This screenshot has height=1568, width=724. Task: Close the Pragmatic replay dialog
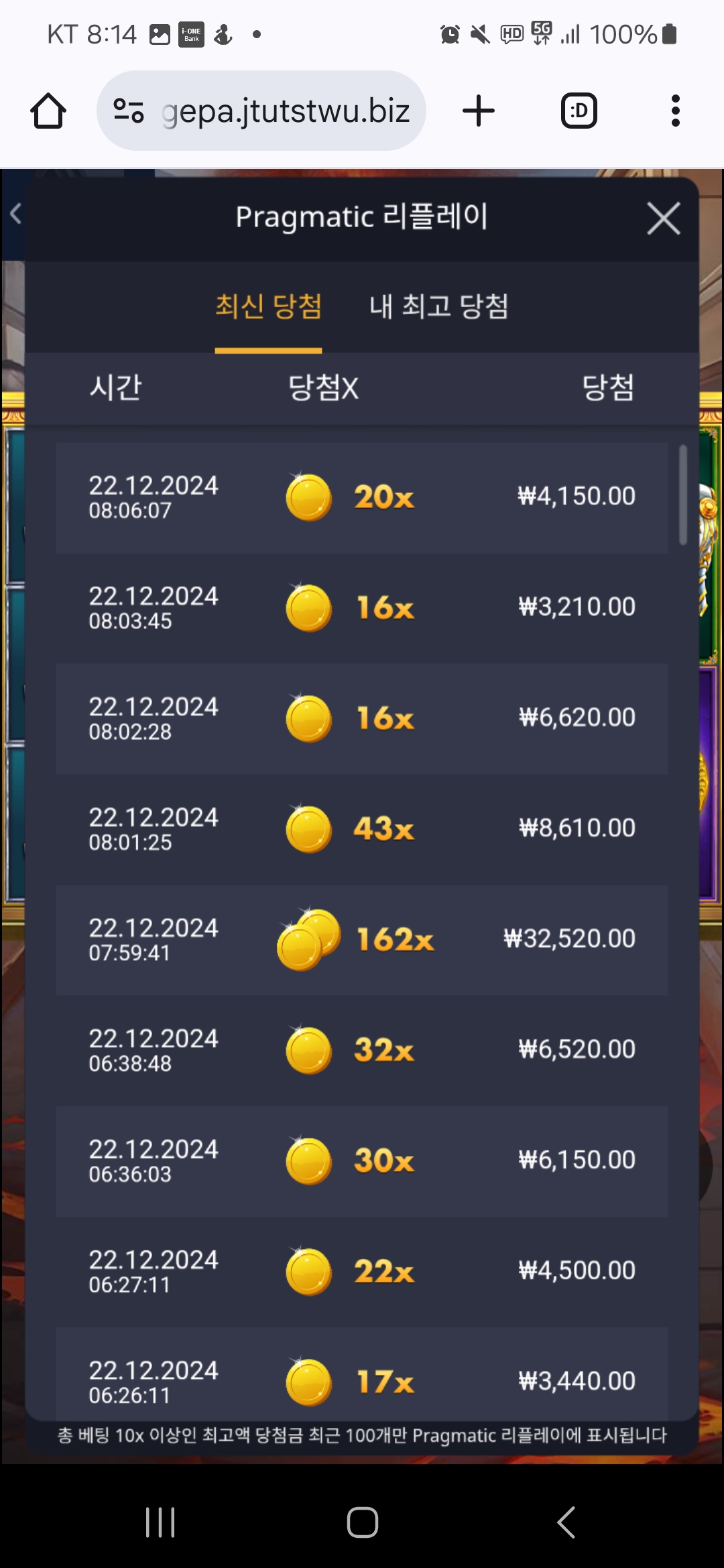(663, 218)
